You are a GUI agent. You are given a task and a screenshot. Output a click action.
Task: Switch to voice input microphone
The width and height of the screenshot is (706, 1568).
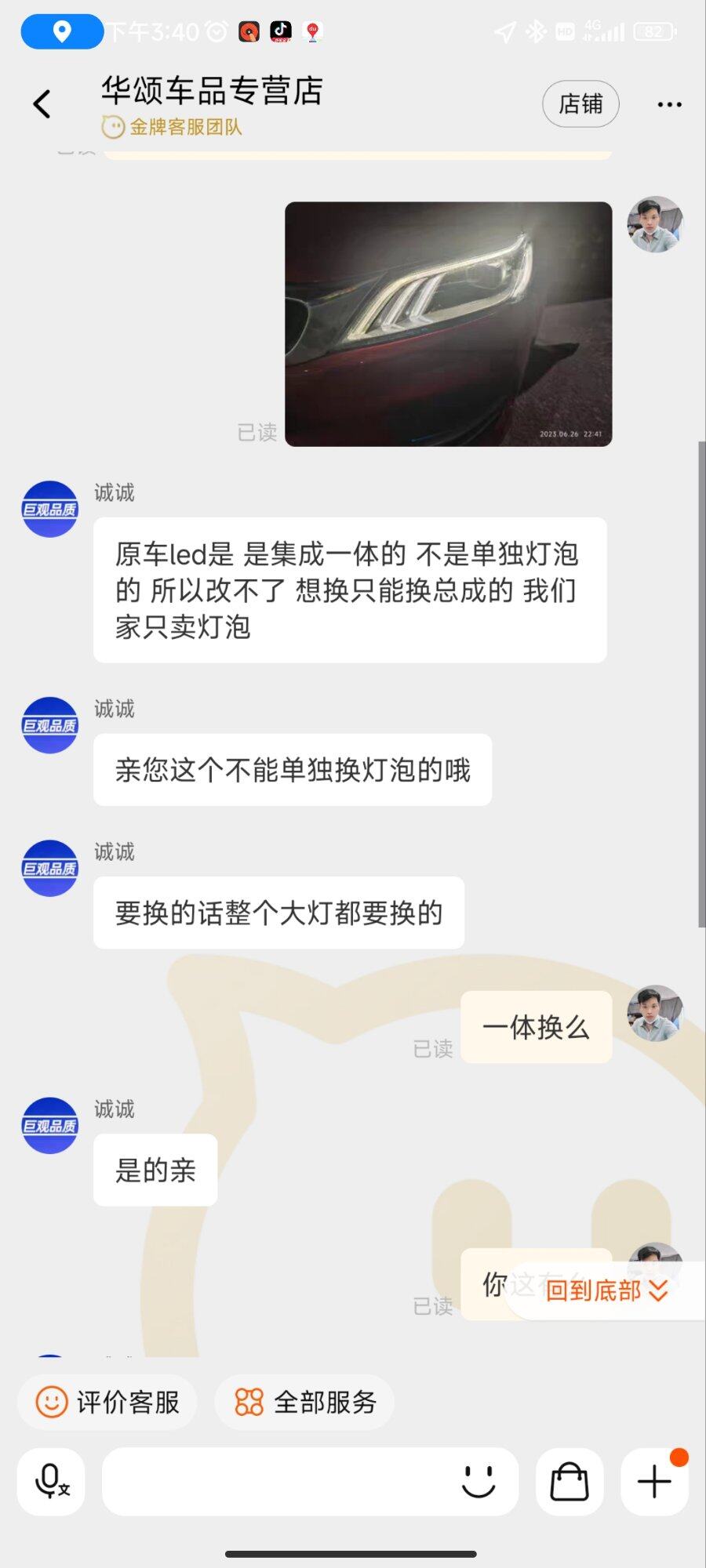tap(52, 1481)
